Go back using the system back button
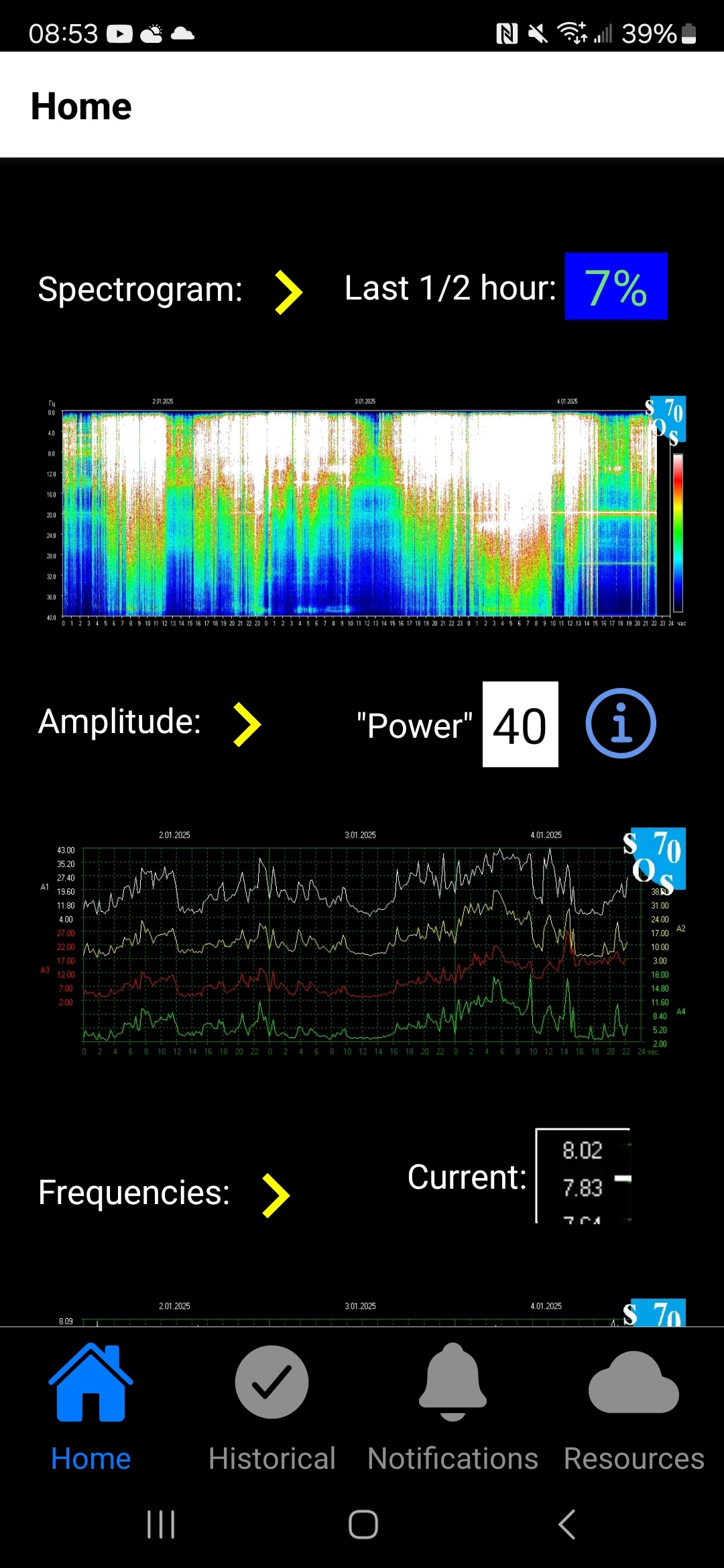Screen dimensions: 724x1568 coord(566,1524)
